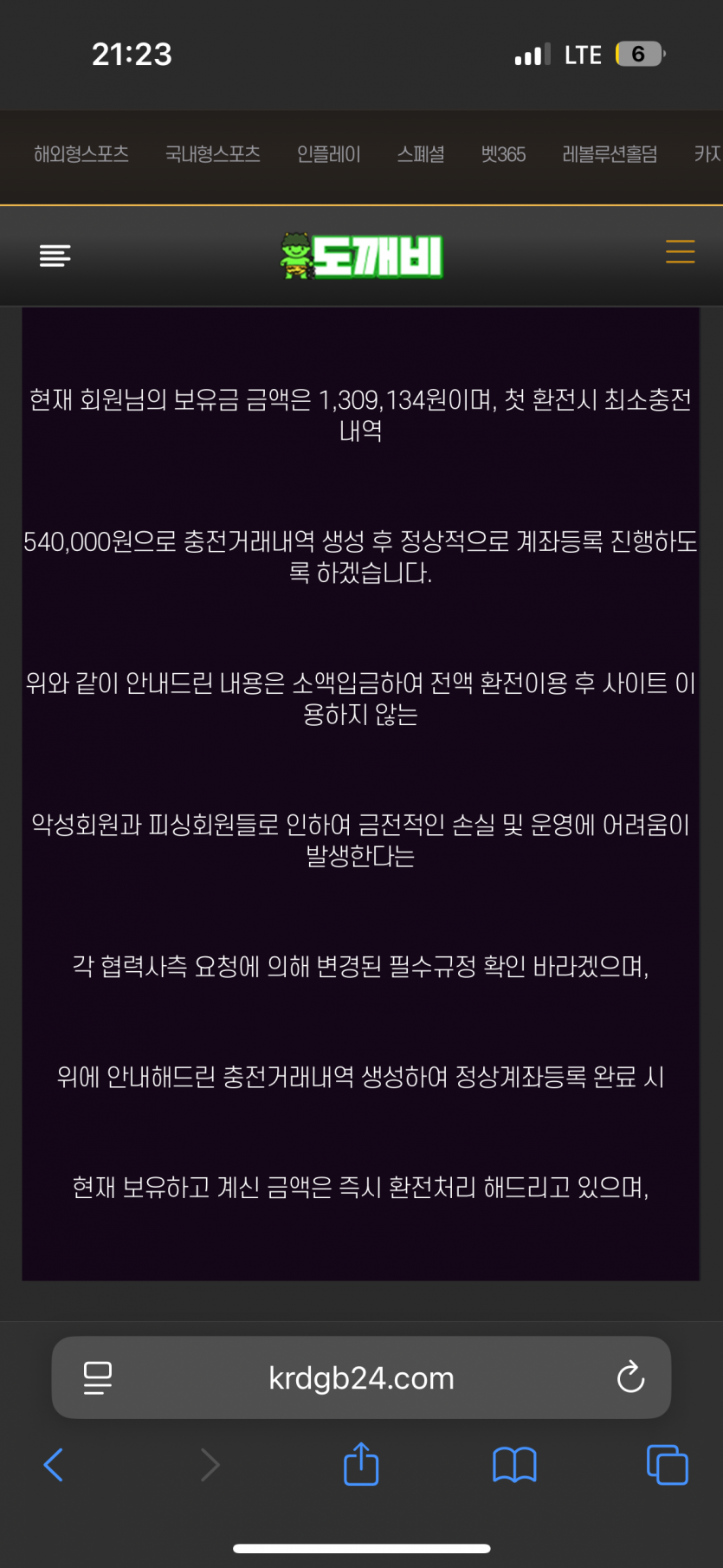Screen dimensions: 723x1568
Task: Tap the krdgb24.com address bar
Action: (361, 1377)
